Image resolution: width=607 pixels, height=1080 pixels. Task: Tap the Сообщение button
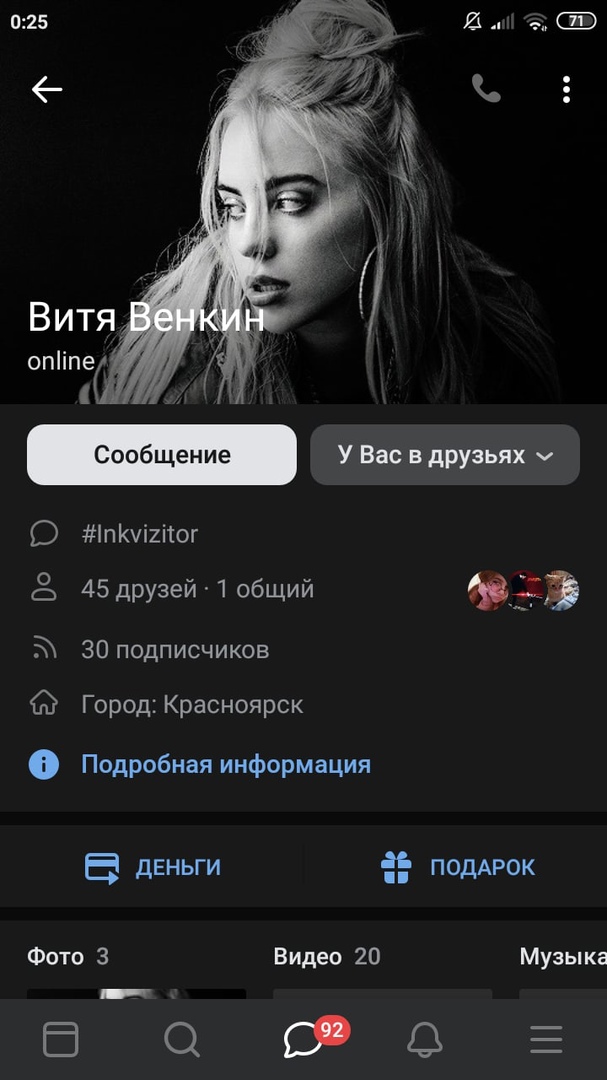162,455
